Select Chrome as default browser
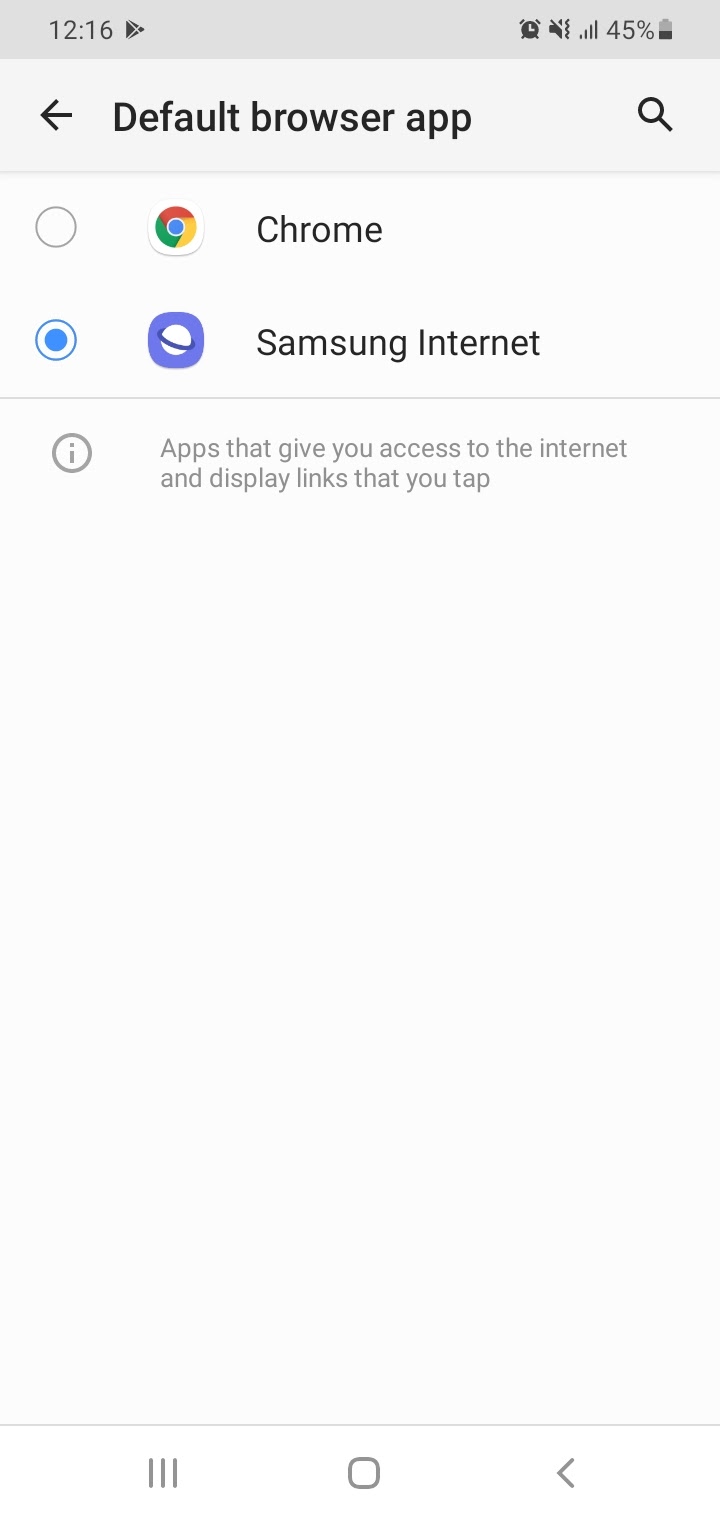720x1520 pixels. [360, 229]
